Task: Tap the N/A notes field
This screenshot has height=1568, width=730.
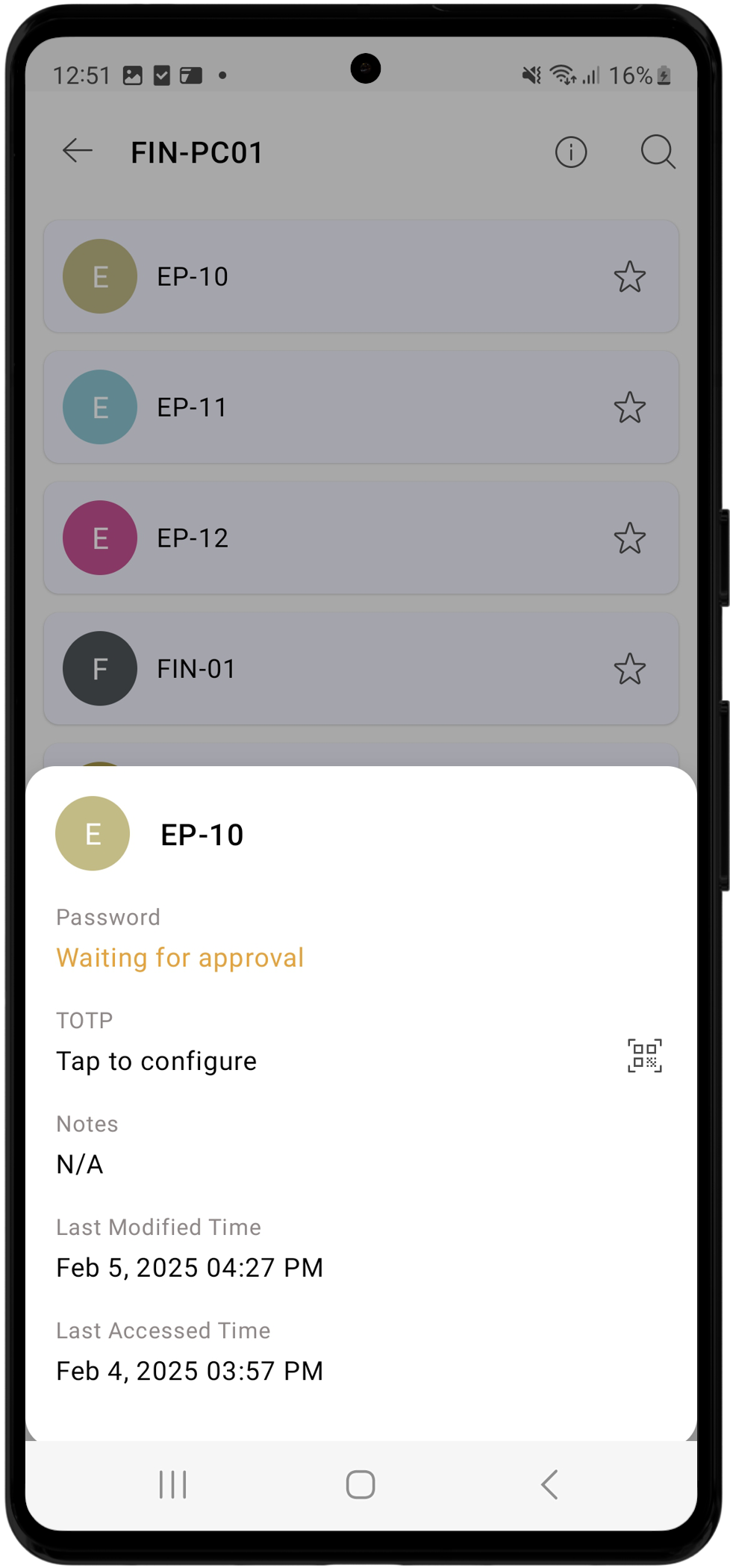Action: click(79, 1163)
